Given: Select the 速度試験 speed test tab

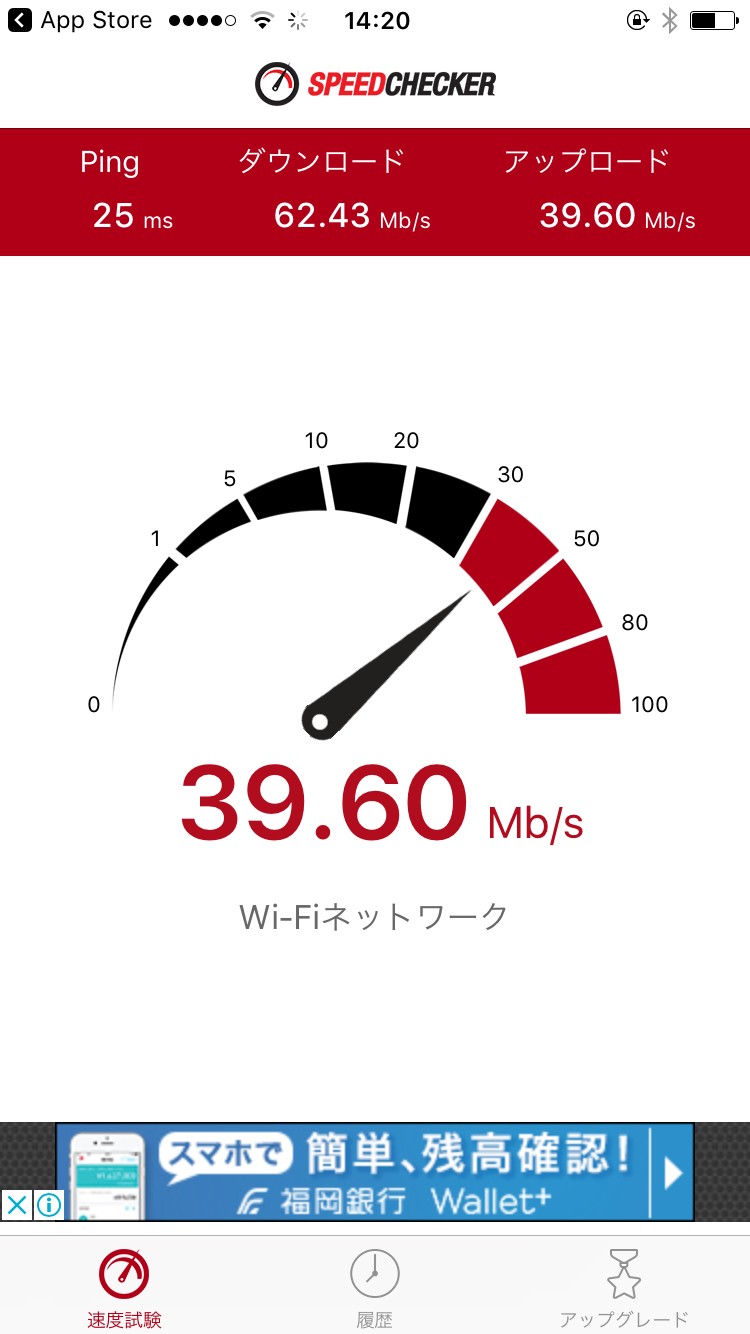Looking at the screenshot, I should [x=124, y=1289].
